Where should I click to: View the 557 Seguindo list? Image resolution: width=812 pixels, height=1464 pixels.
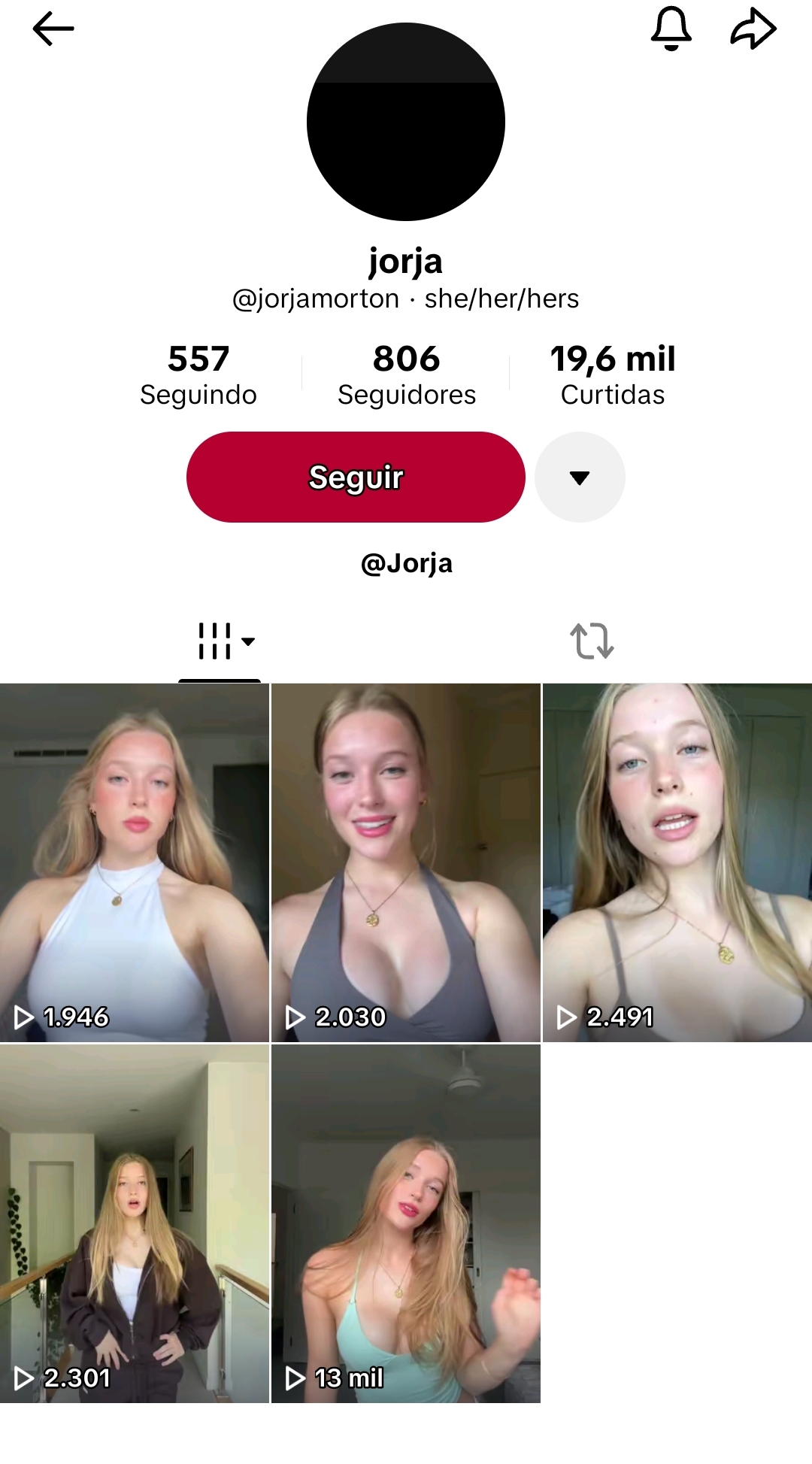(x=198, y=374)
